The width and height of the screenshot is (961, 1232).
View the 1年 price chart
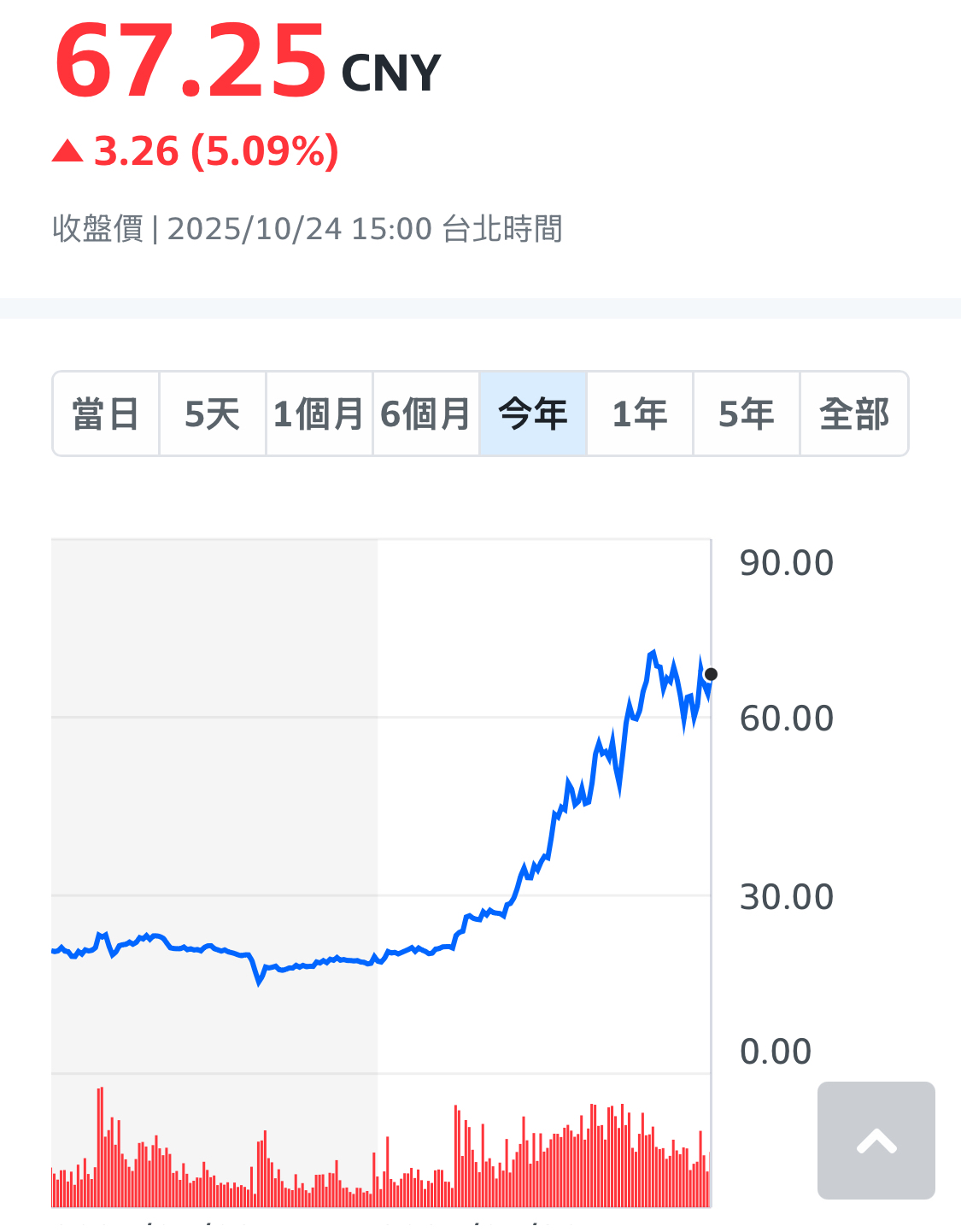(x=640, y=414)
